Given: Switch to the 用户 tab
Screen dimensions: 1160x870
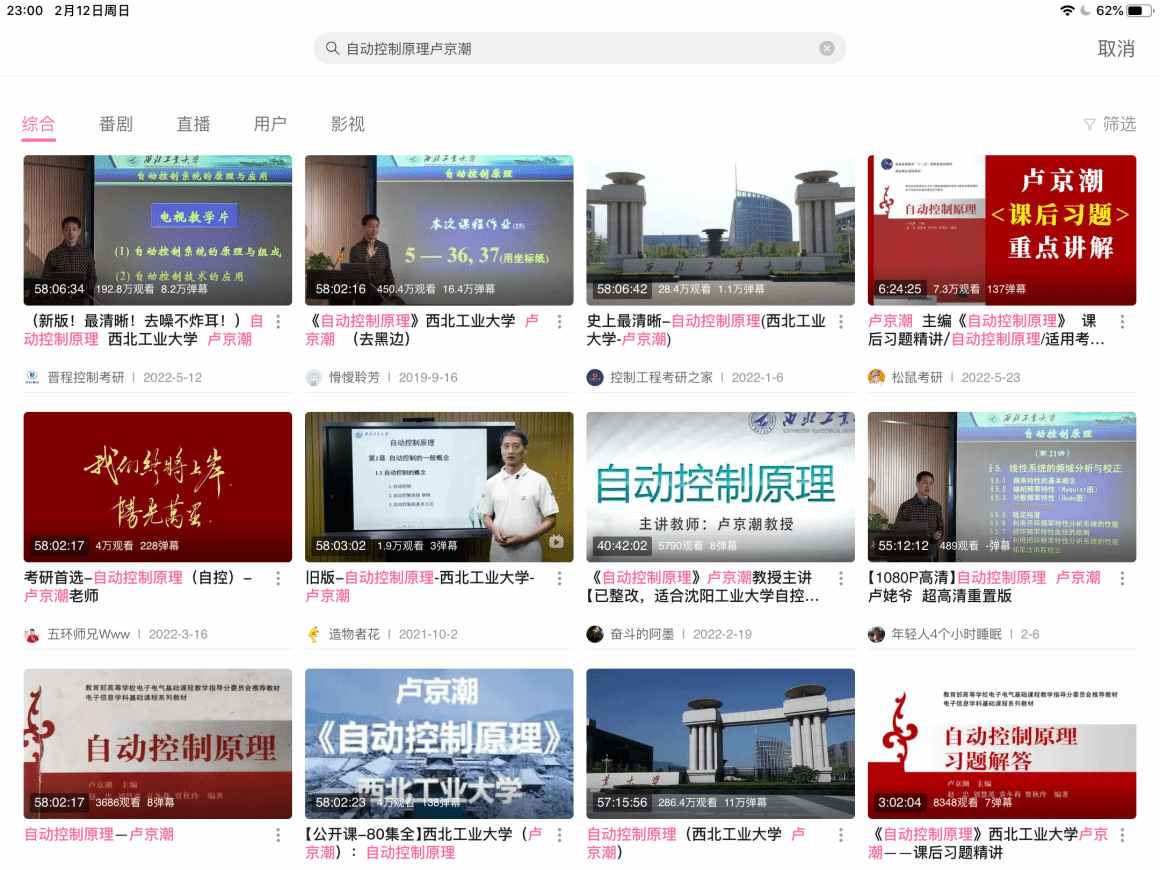Looking at the screenshot, I should (270, 124).
